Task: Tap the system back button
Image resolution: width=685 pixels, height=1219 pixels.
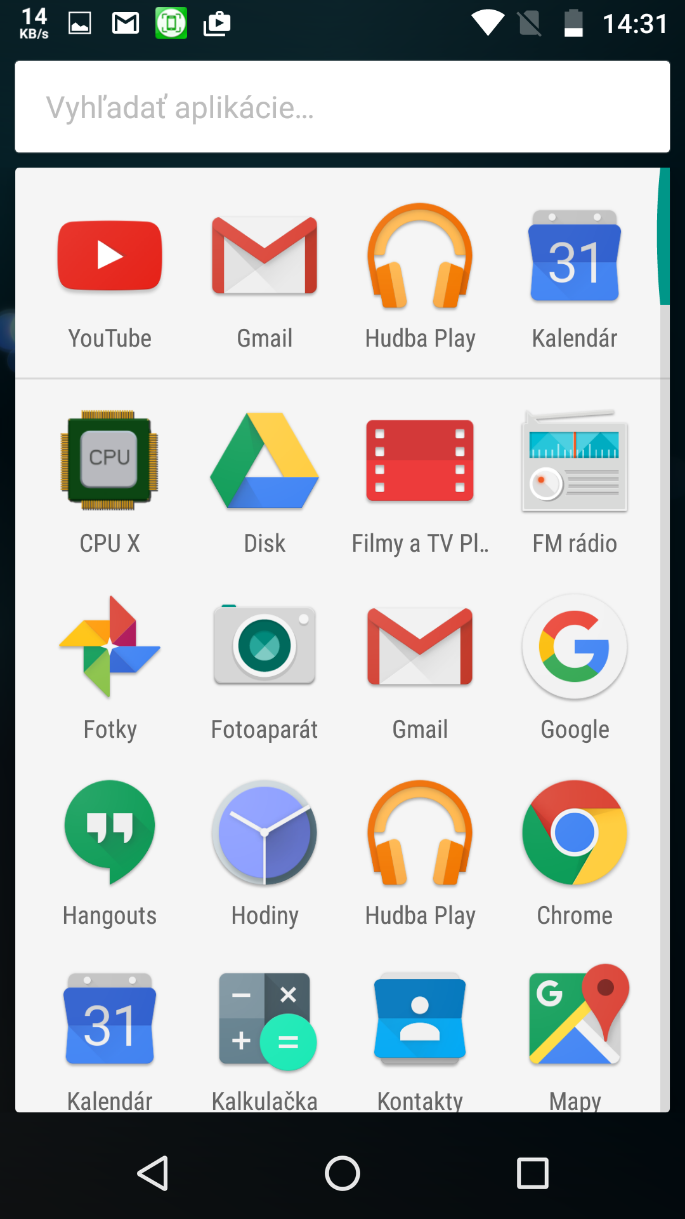Action: 152,1173
